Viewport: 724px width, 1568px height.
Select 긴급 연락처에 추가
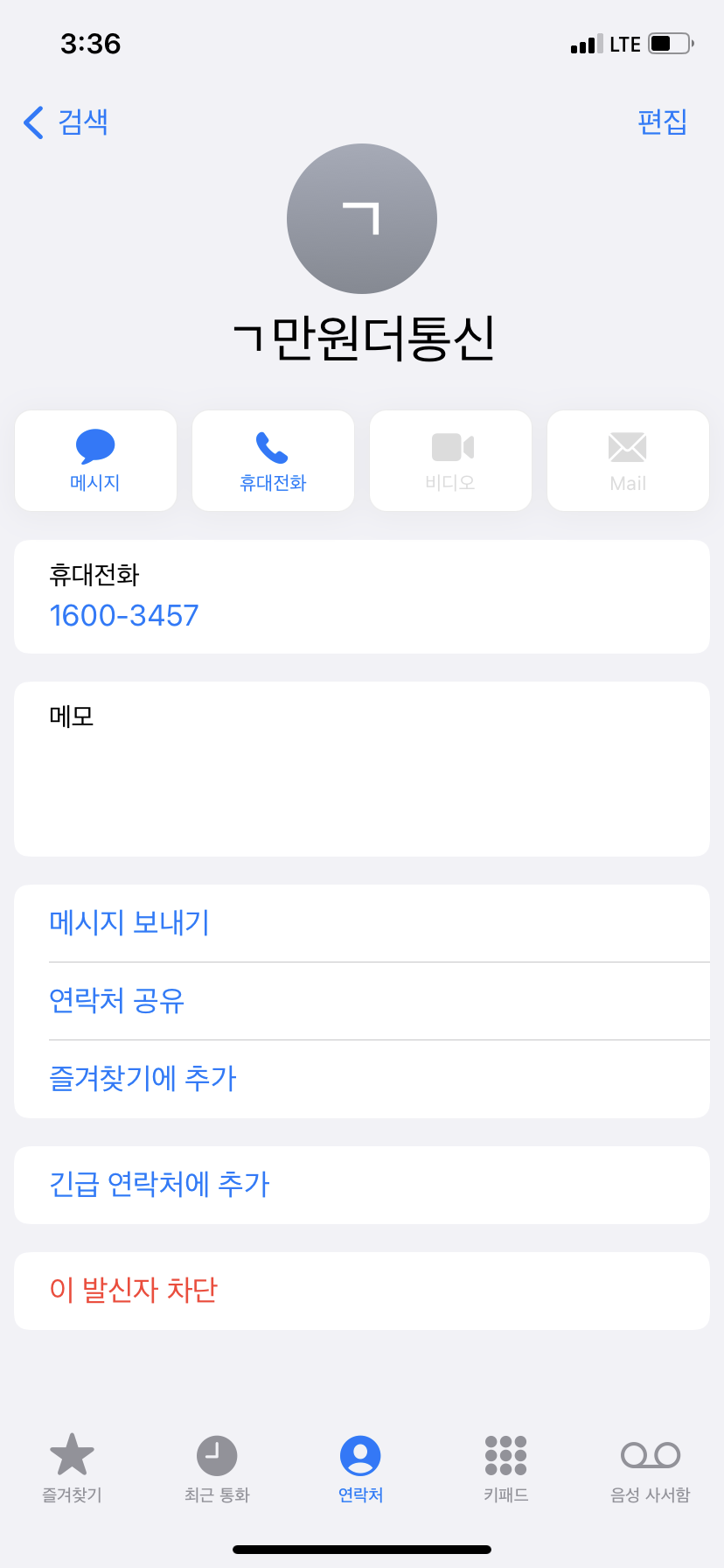click(362, 1185)
